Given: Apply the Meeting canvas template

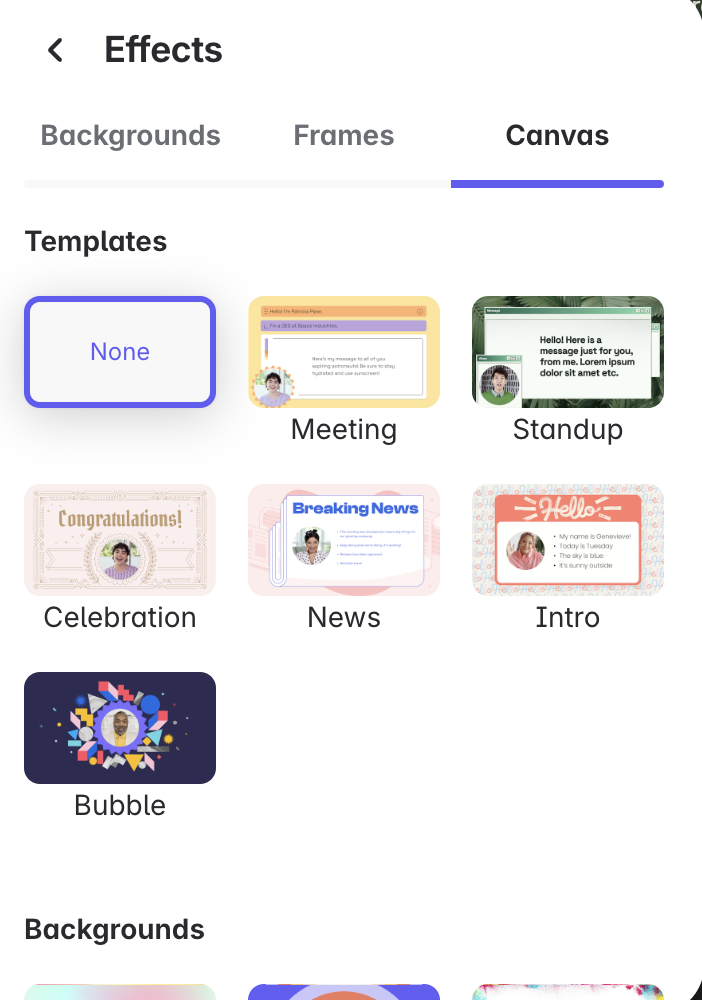Looking at the screenshot, I should (343, 352).
